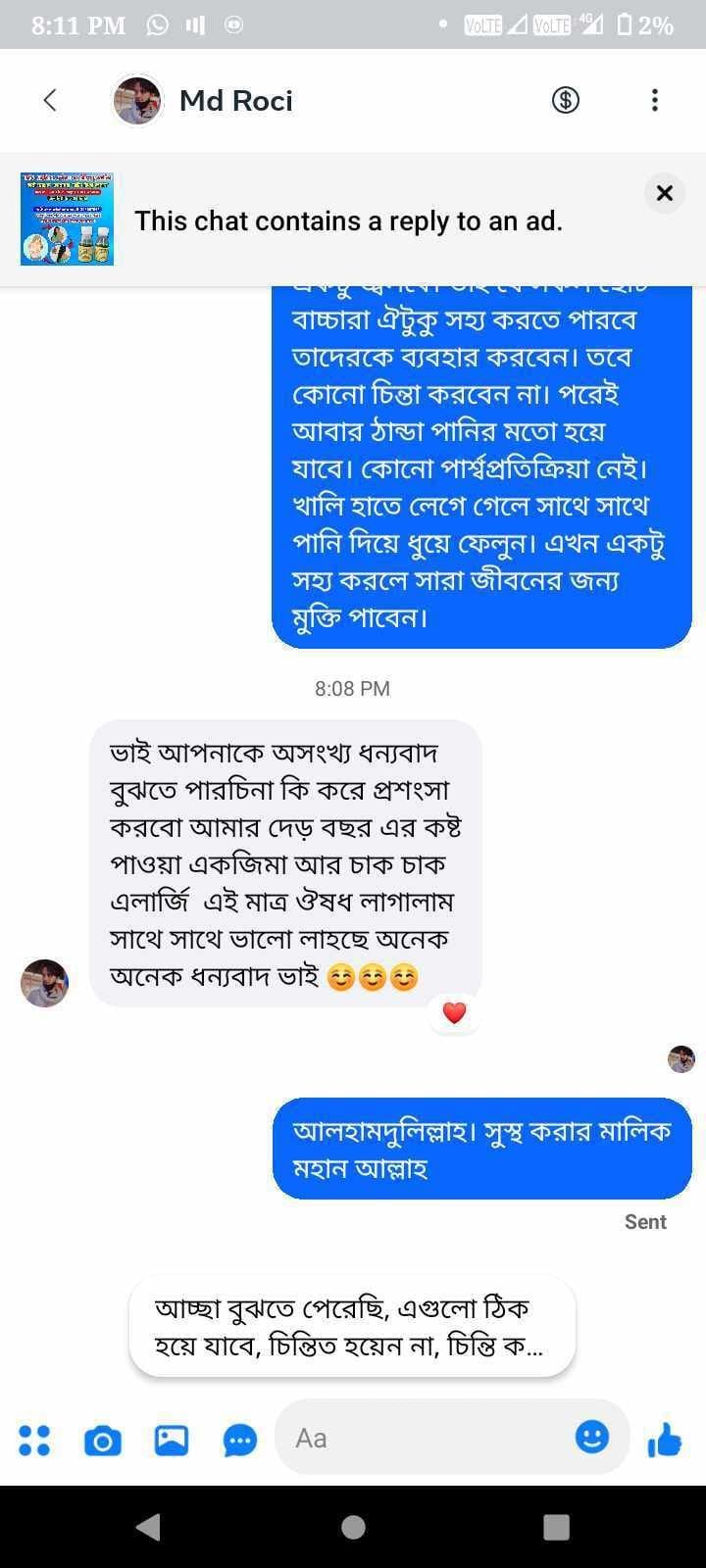Open the camera to take a photo

pyautogui.click(x=103, y=1441)
